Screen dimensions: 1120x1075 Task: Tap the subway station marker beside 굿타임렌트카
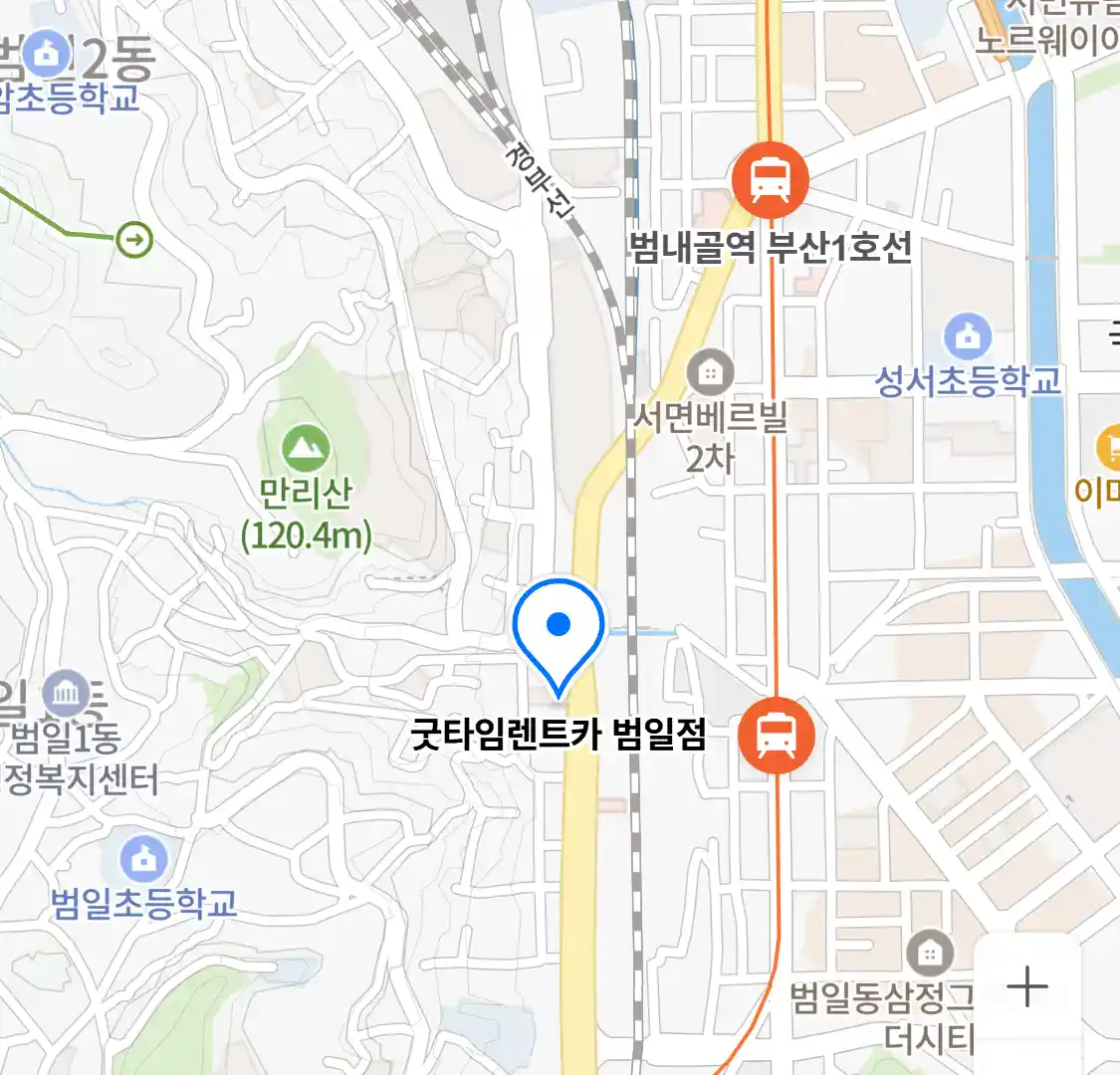tap(776, 737)
